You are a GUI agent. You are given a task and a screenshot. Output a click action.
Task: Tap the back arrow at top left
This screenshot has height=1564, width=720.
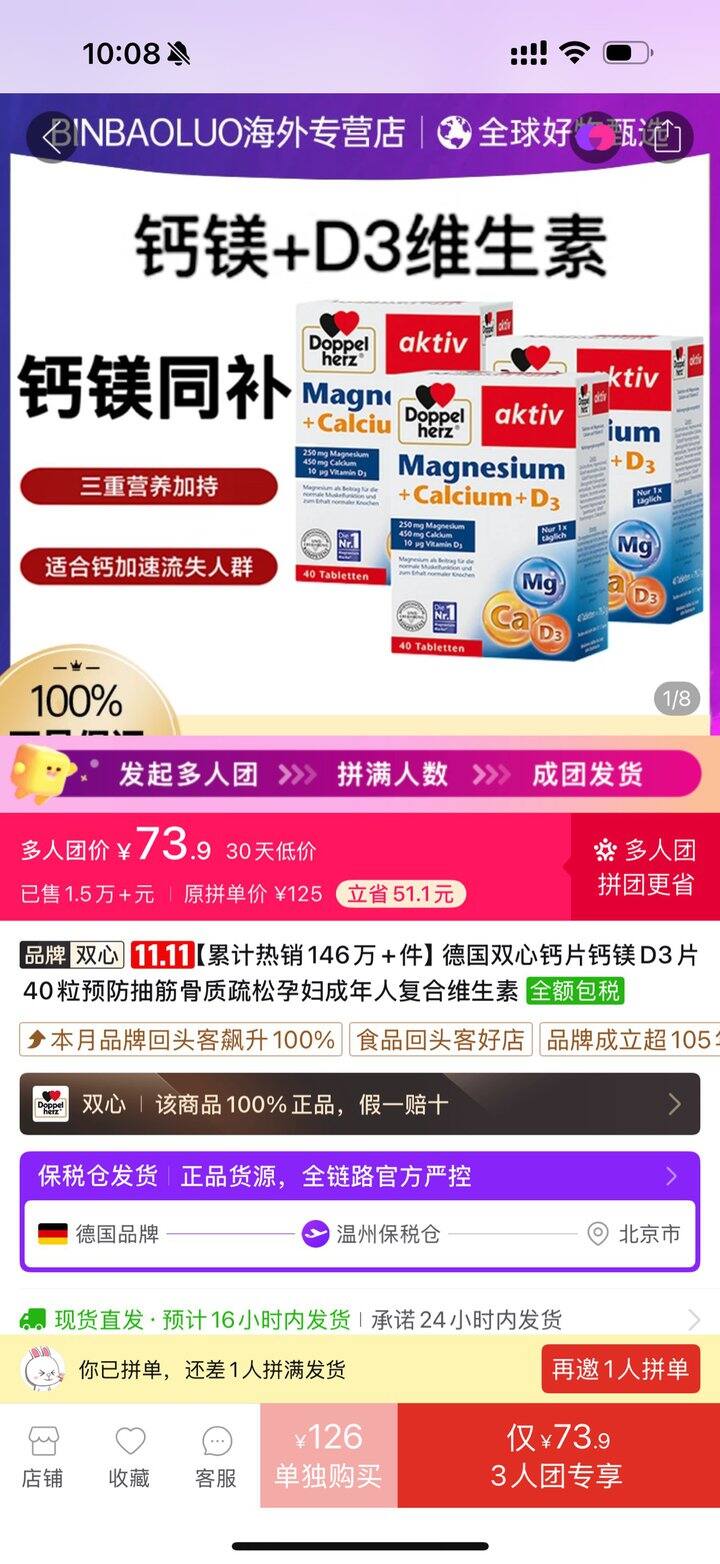tap(52, 138)
